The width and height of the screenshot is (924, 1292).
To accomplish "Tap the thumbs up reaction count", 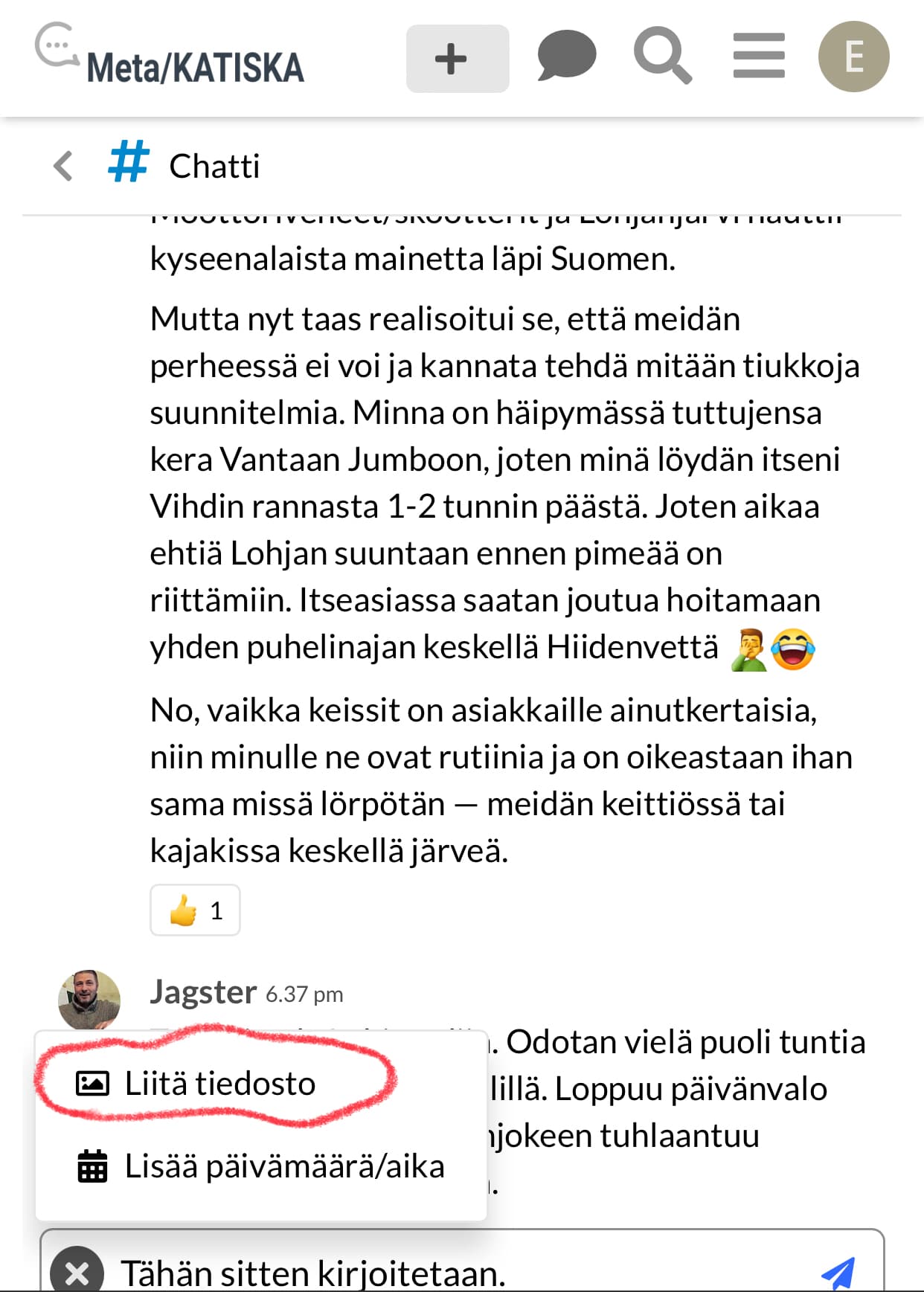I will [195, 910].
